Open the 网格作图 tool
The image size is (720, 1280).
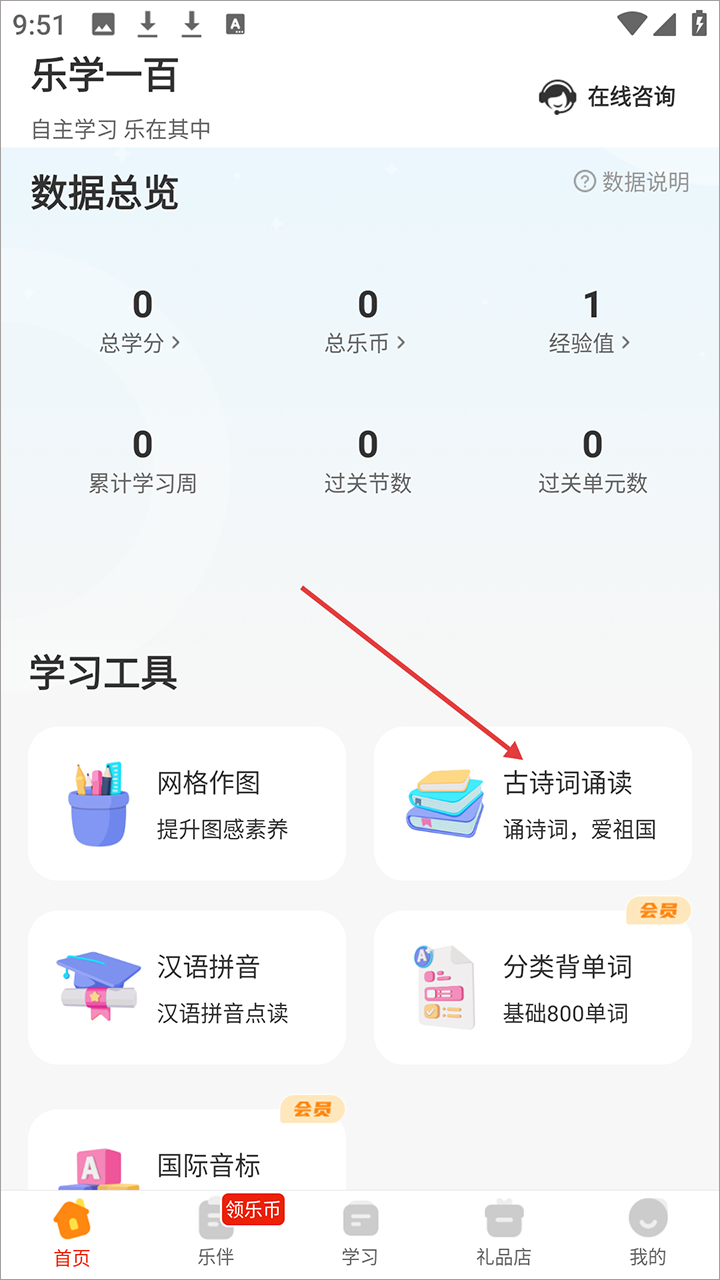click(x=187, y=804)
